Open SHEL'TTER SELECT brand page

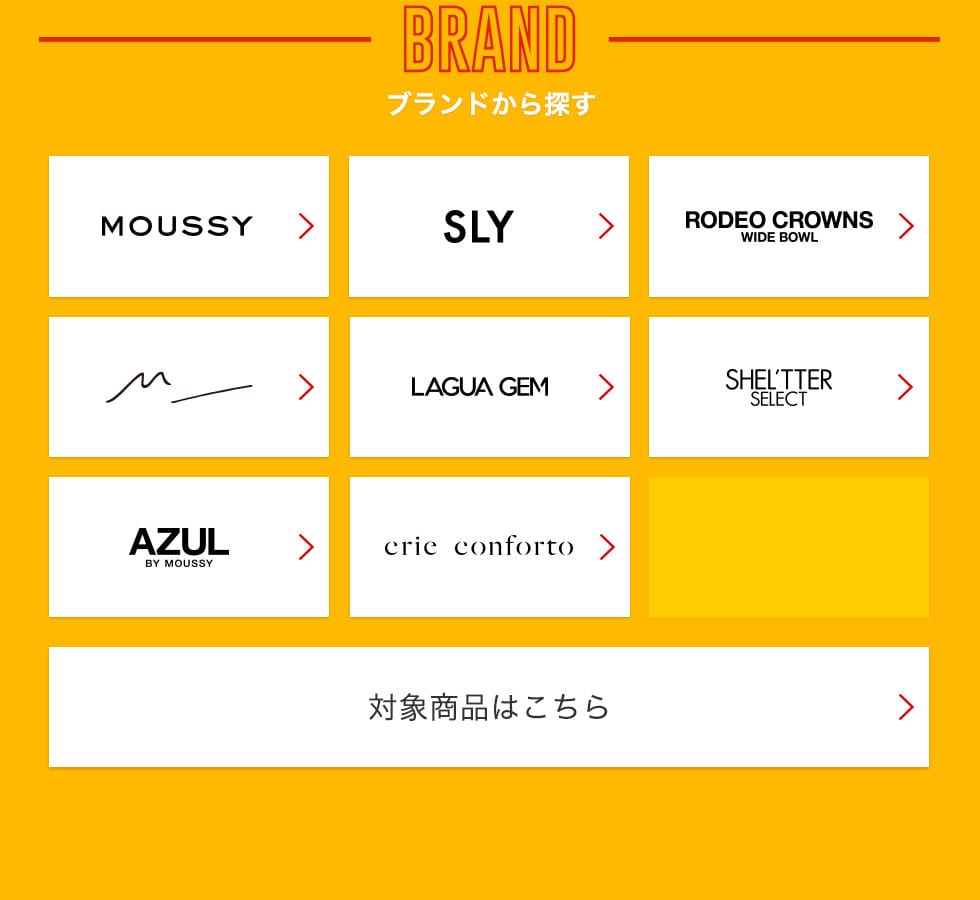pos(788,387)
